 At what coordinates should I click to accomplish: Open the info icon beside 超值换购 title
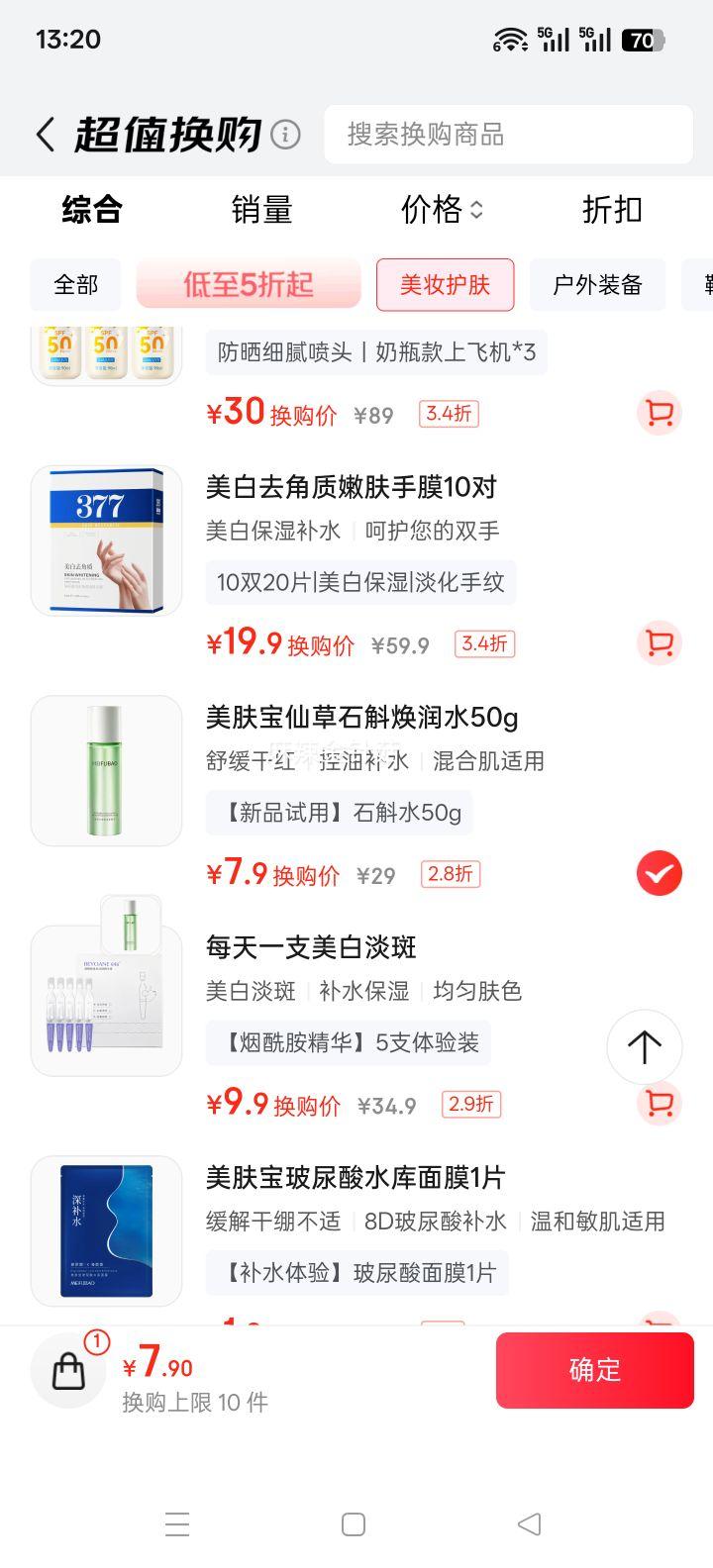(x=285, y=134)
